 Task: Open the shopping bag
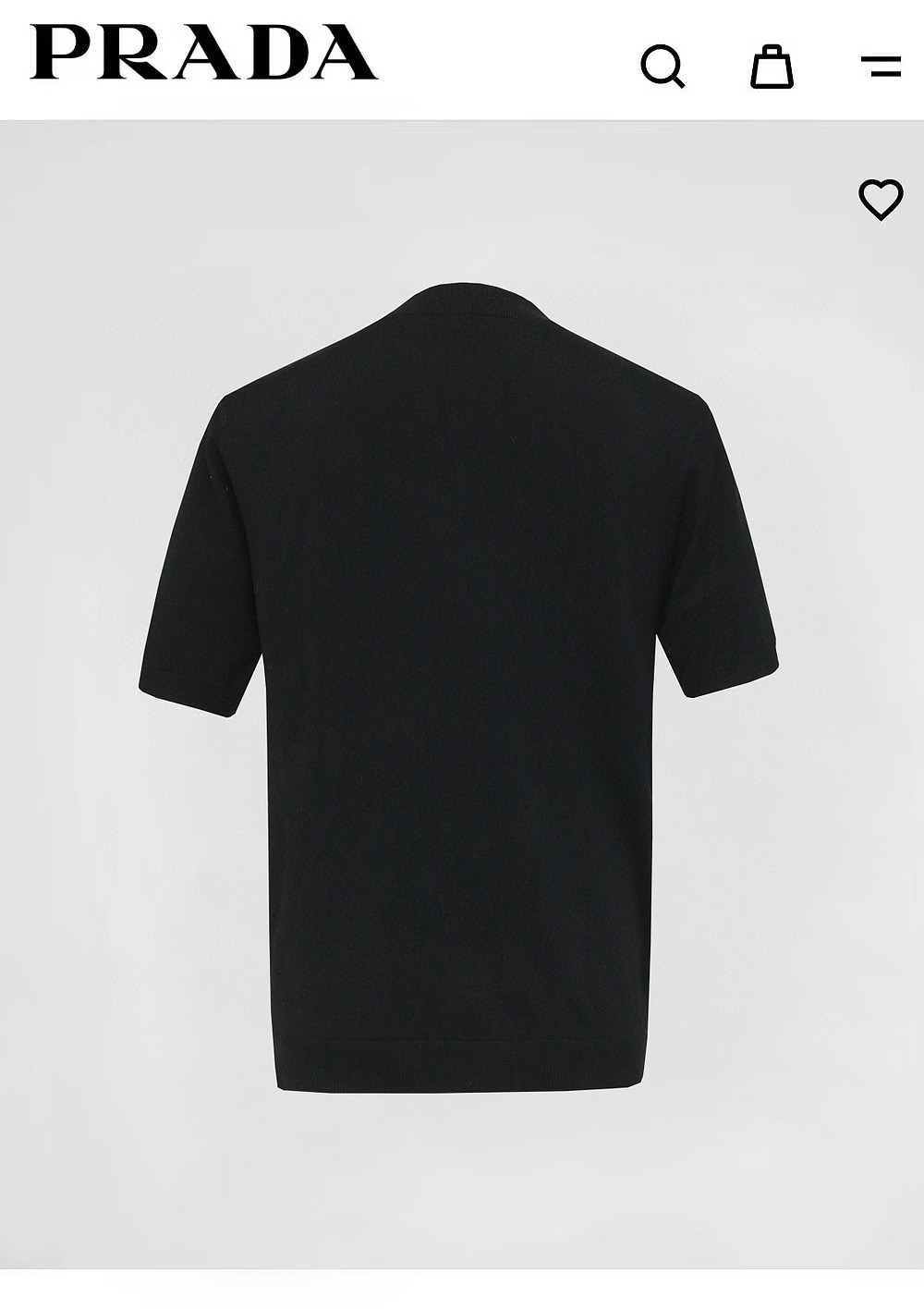coord(772,66)
